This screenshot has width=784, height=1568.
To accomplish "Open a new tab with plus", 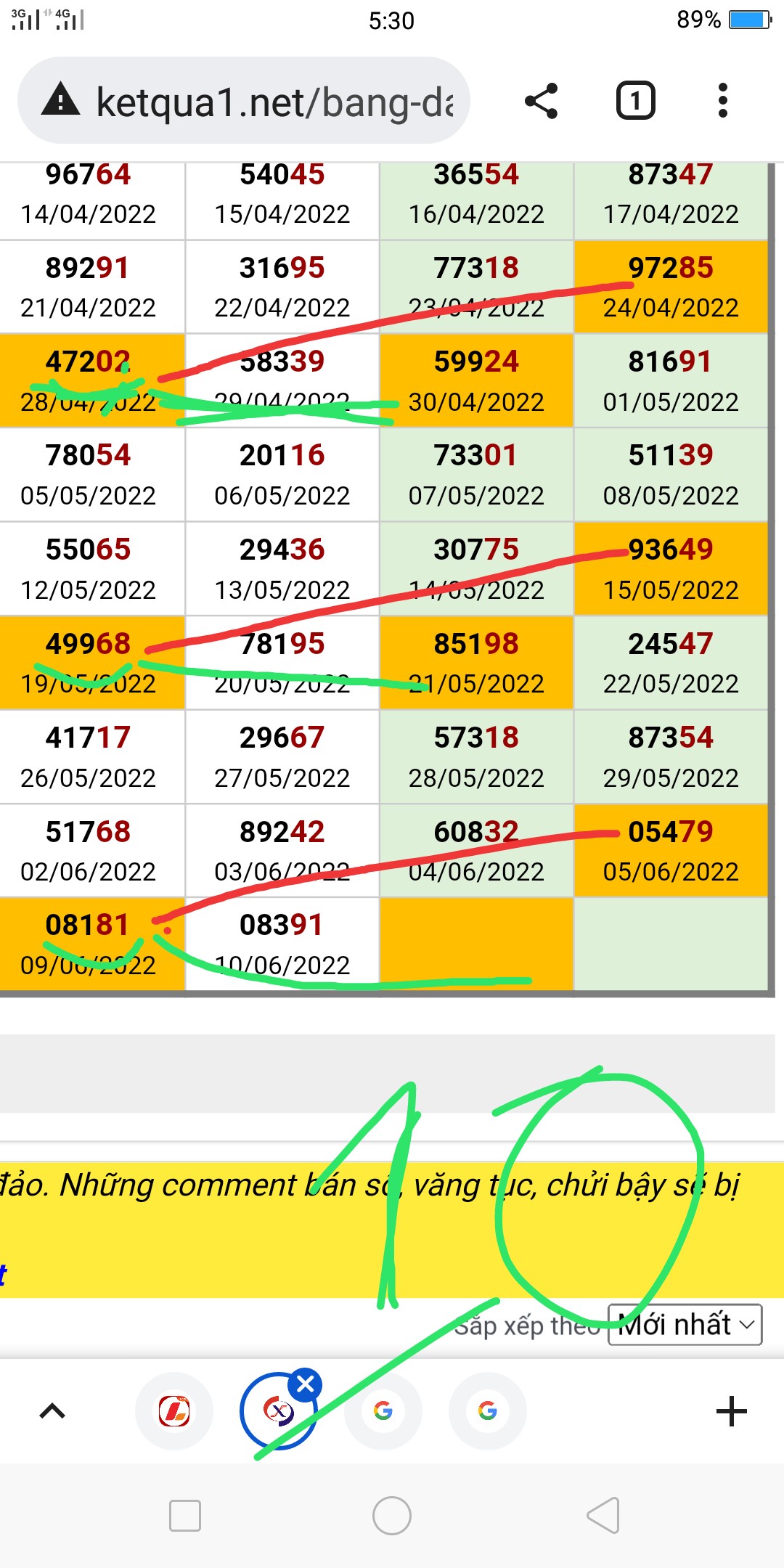I will click(x=731, y=1411).
